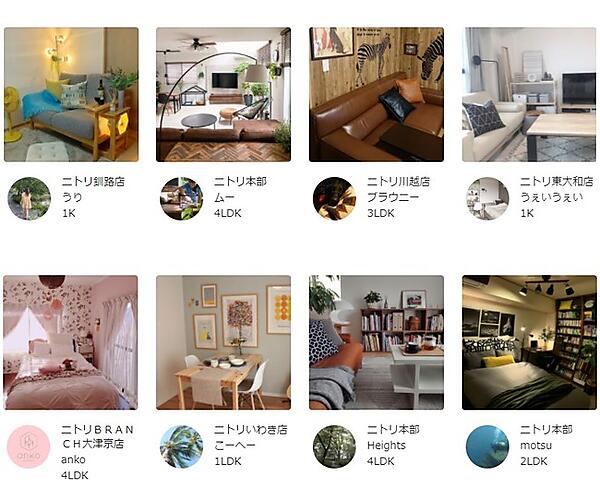The width and height of the screenshot is (600, 500).
Task: Open うぇいうぇい's 1K room photo
Action: (529, 95)
